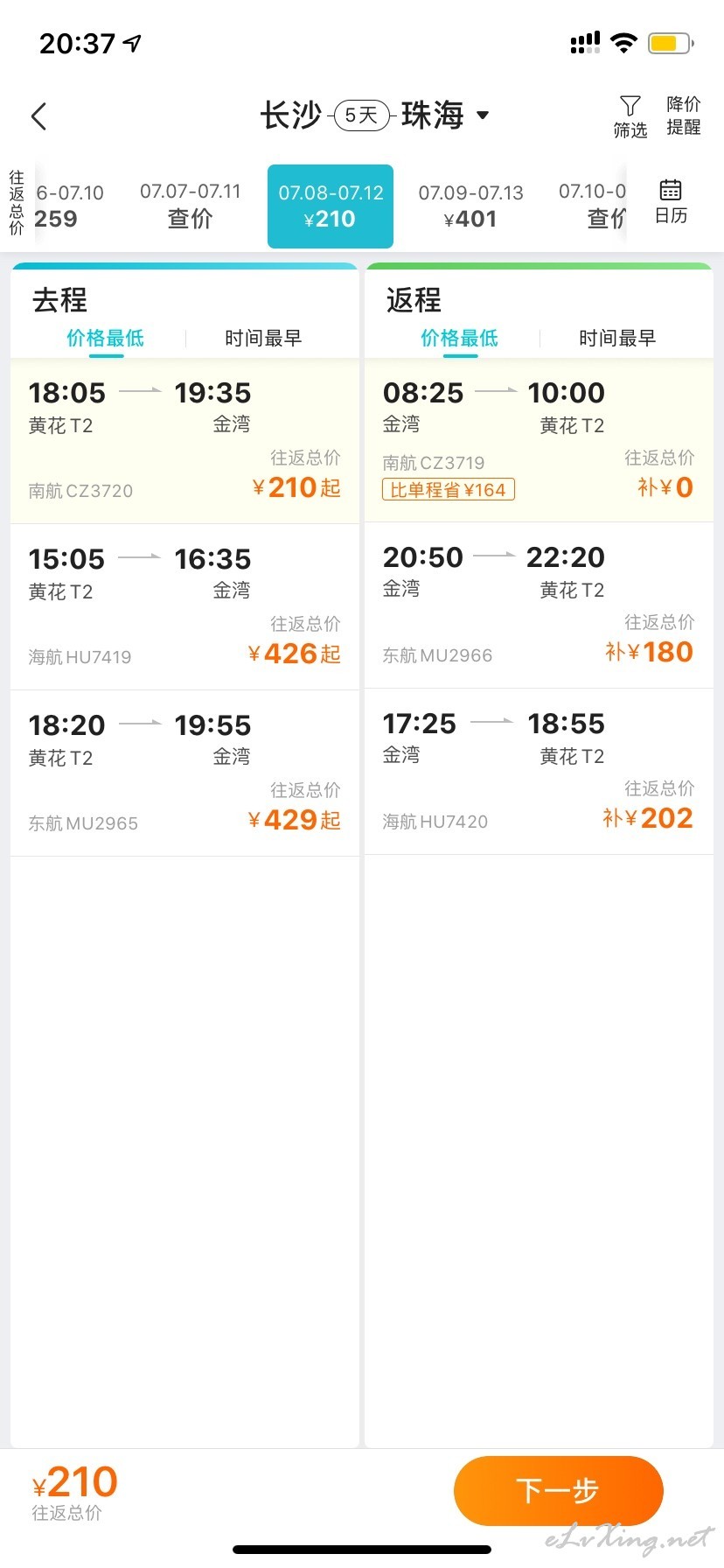Open the 日历 calendar picker
The width and height of the screenshot is (724, 1568).
point(671,201)
